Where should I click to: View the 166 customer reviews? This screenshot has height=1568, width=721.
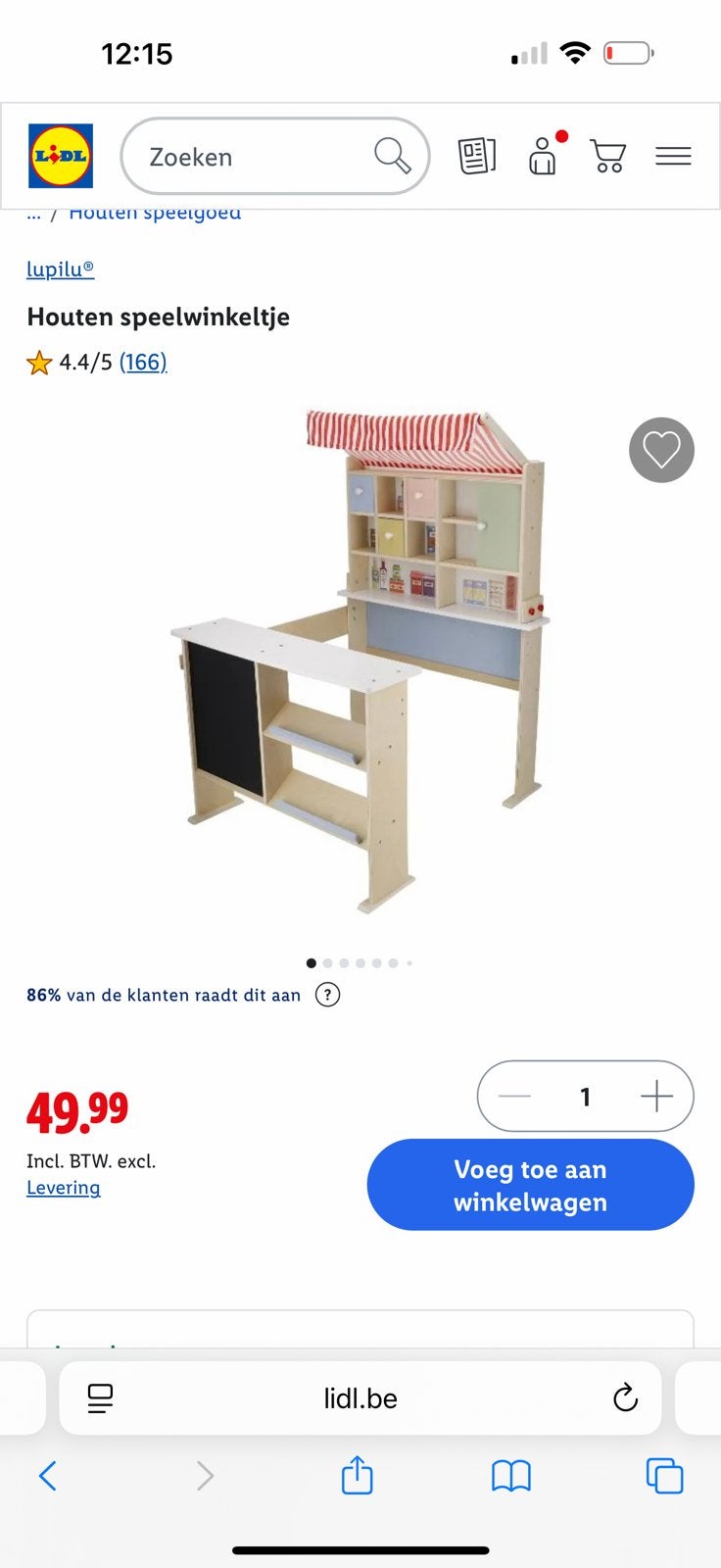(143, 363)
